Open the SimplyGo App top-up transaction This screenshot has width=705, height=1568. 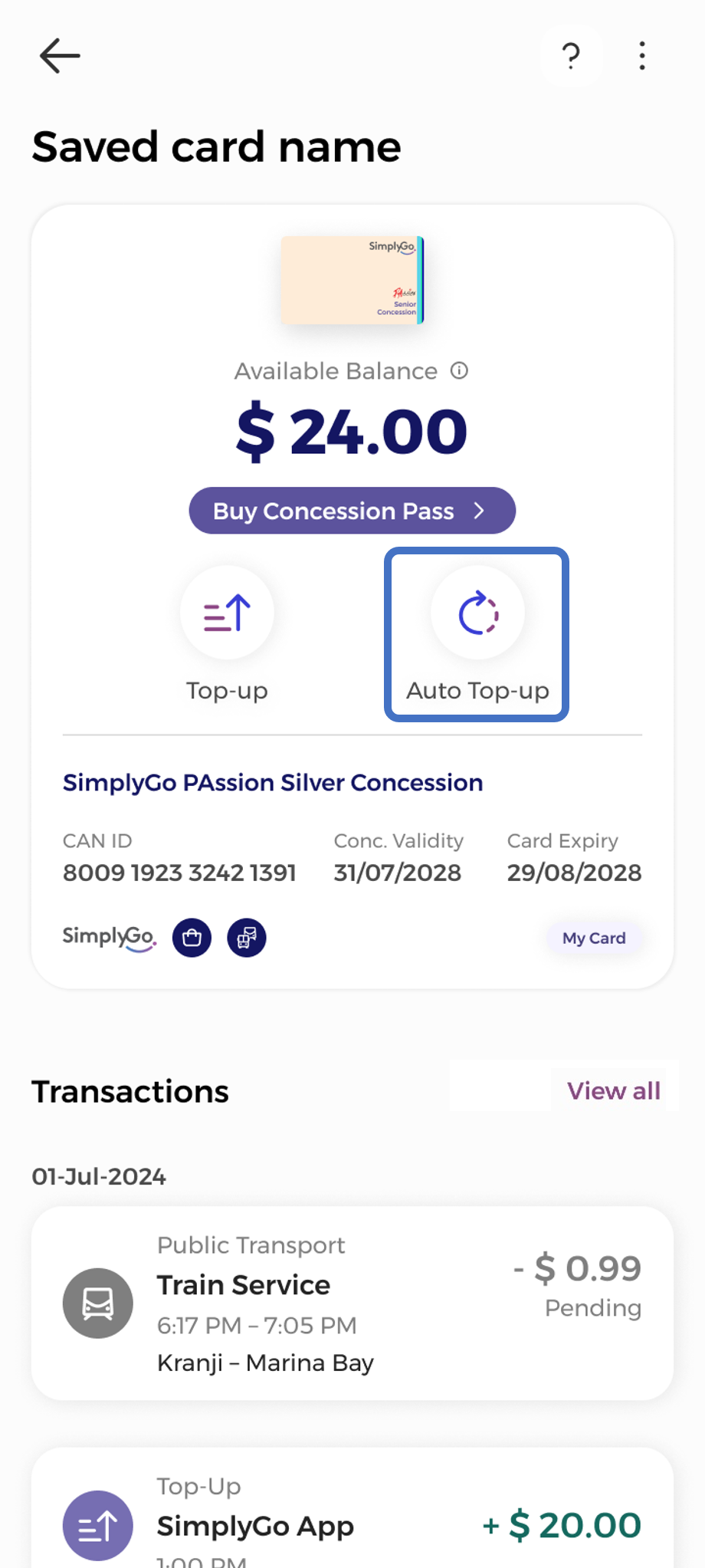tap(352, 1514)
